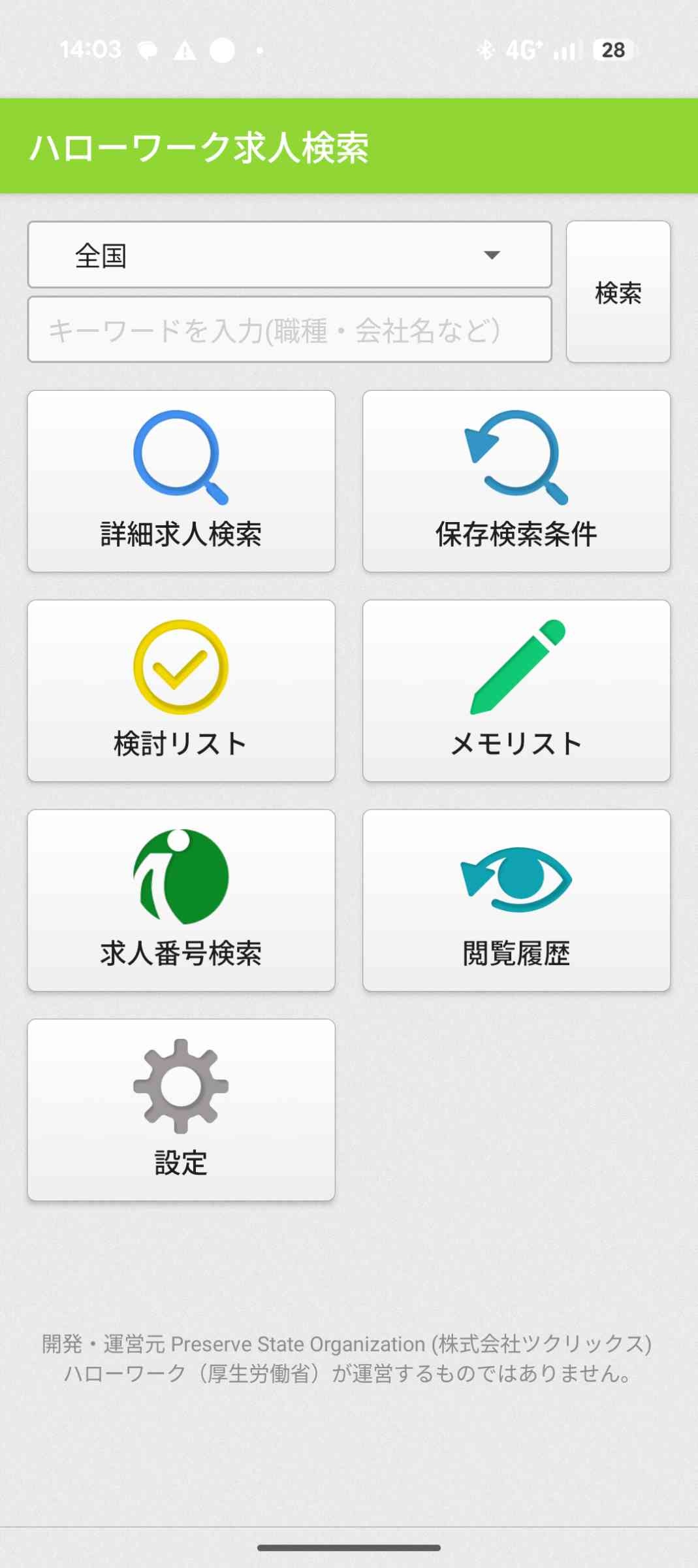
Task: Expand the 全国 region dropdown
Action: tap(289, 255)
